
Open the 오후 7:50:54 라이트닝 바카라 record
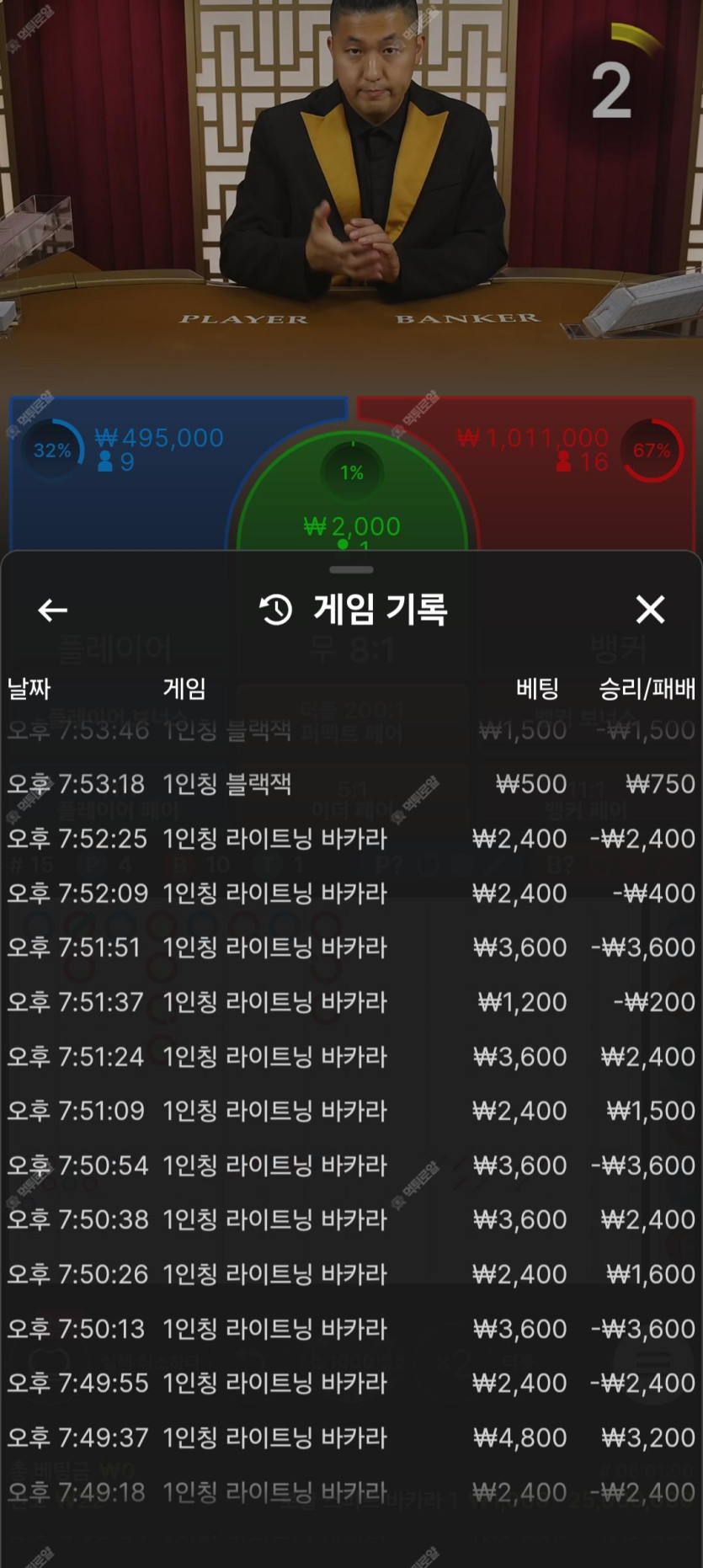click(x=351, y=1165)
